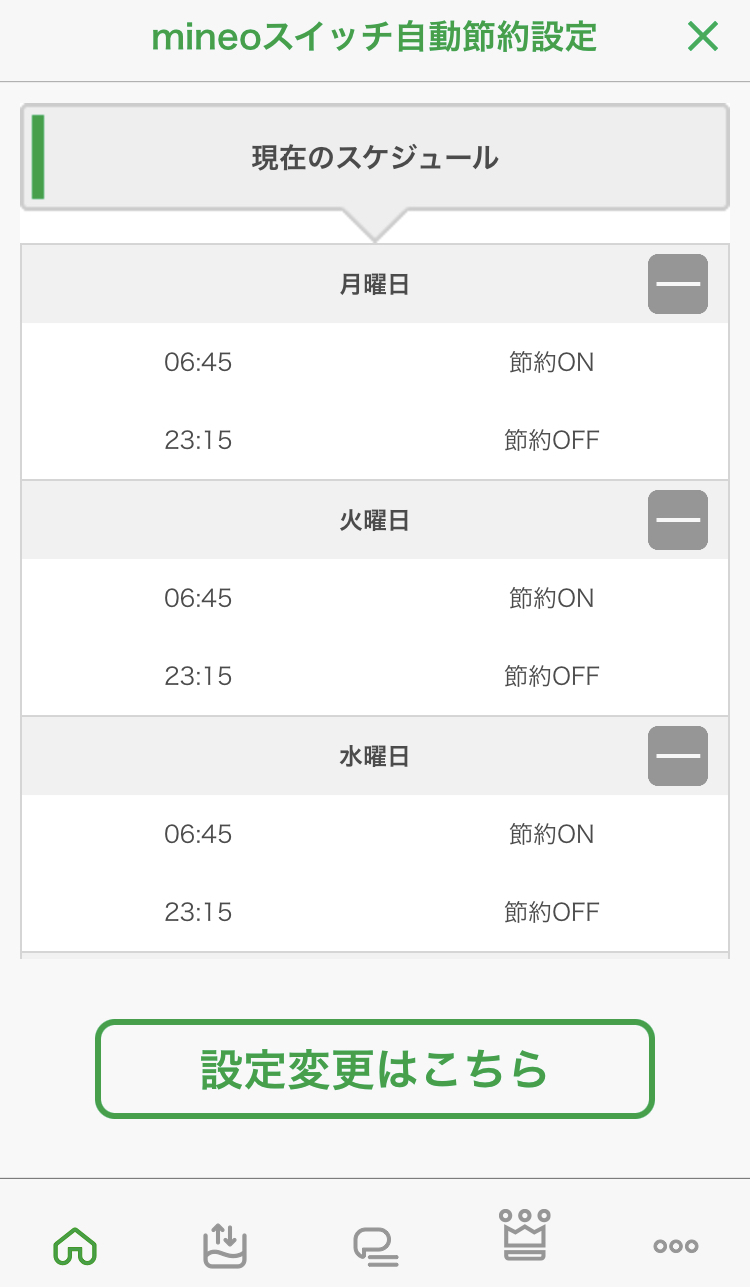Collapse the 月曜日 schedule section

[x=677, y=284]
